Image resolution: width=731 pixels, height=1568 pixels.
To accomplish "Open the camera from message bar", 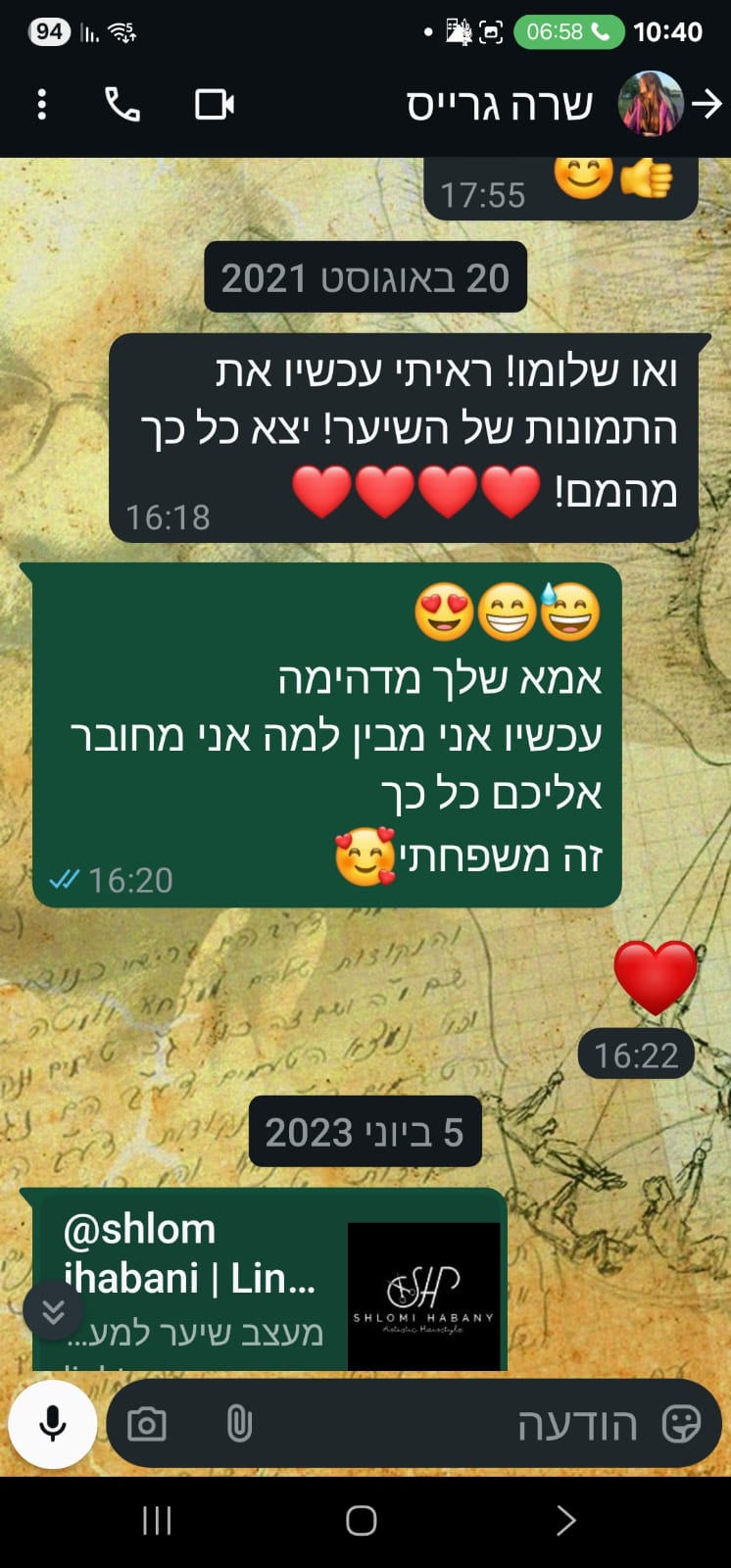I will pyautogui.click(x=147, y=1424).
